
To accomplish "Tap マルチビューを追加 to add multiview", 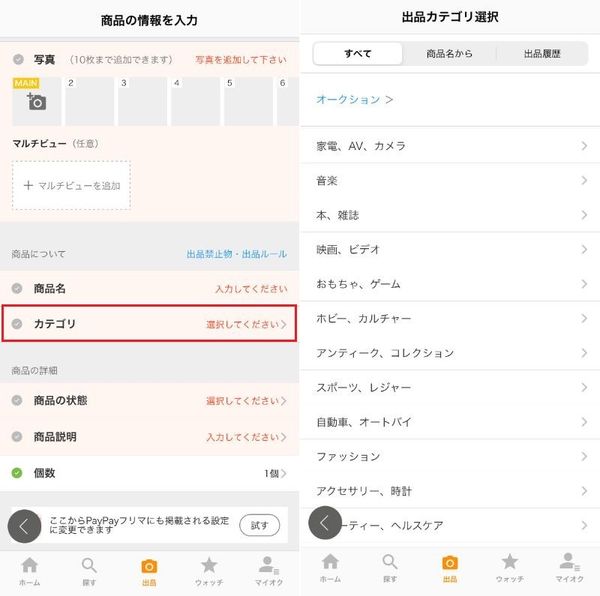I will pyautogui.click(x=72, y=186).
